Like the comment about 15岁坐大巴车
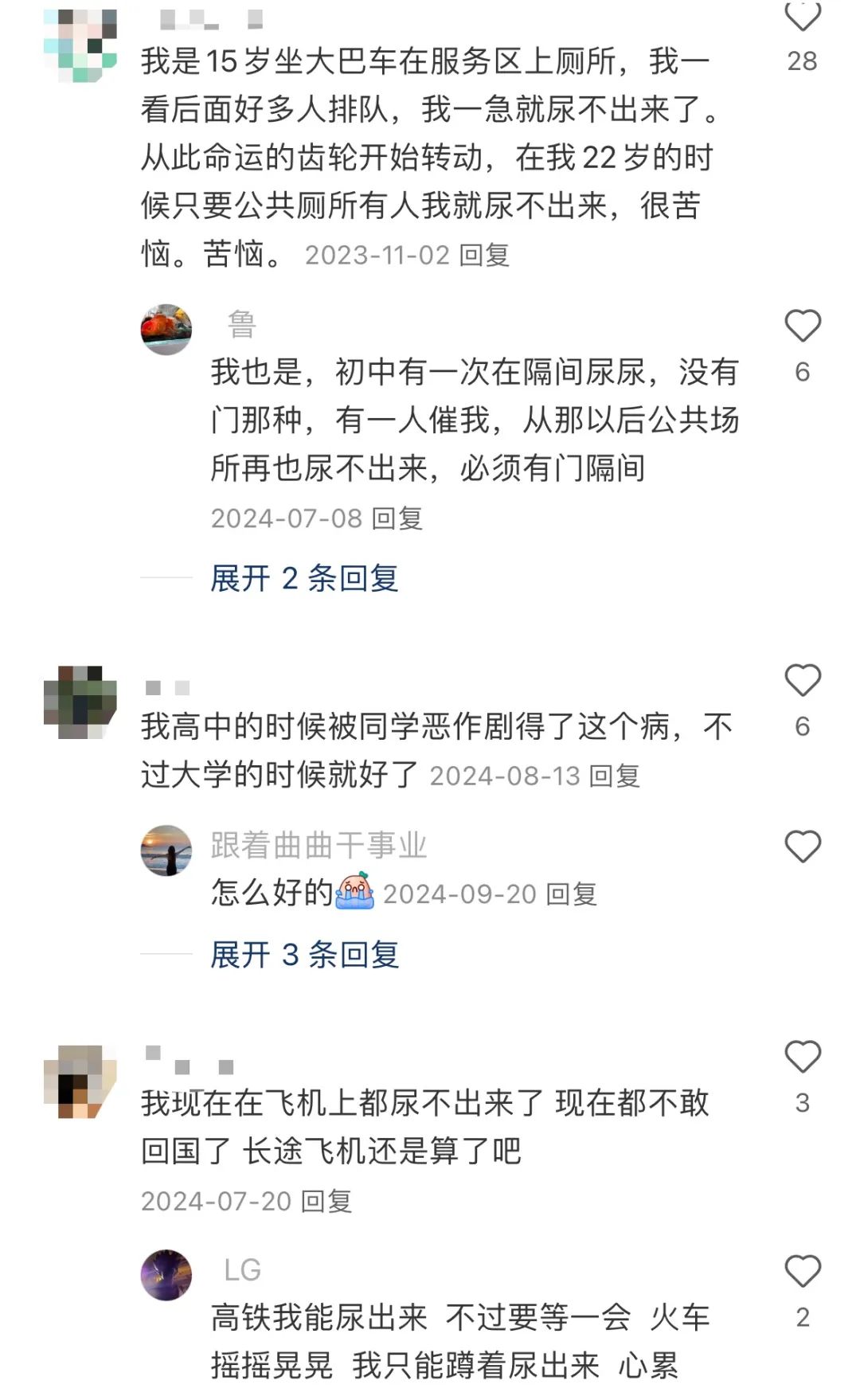 point(802,18)
